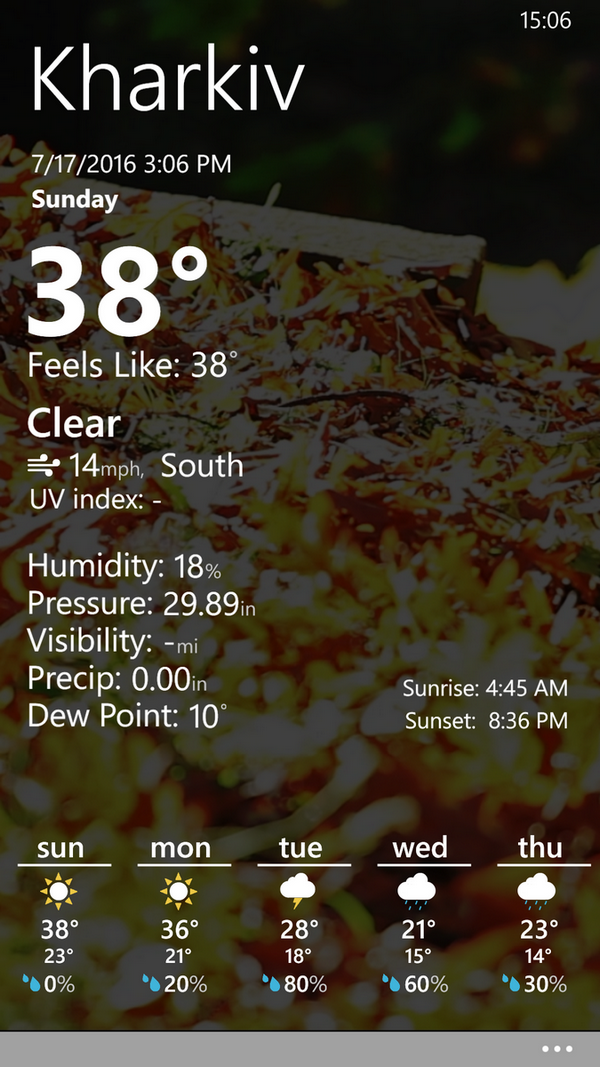
Task: Show the thu forecast details
Action: click(x=540, y=915)
